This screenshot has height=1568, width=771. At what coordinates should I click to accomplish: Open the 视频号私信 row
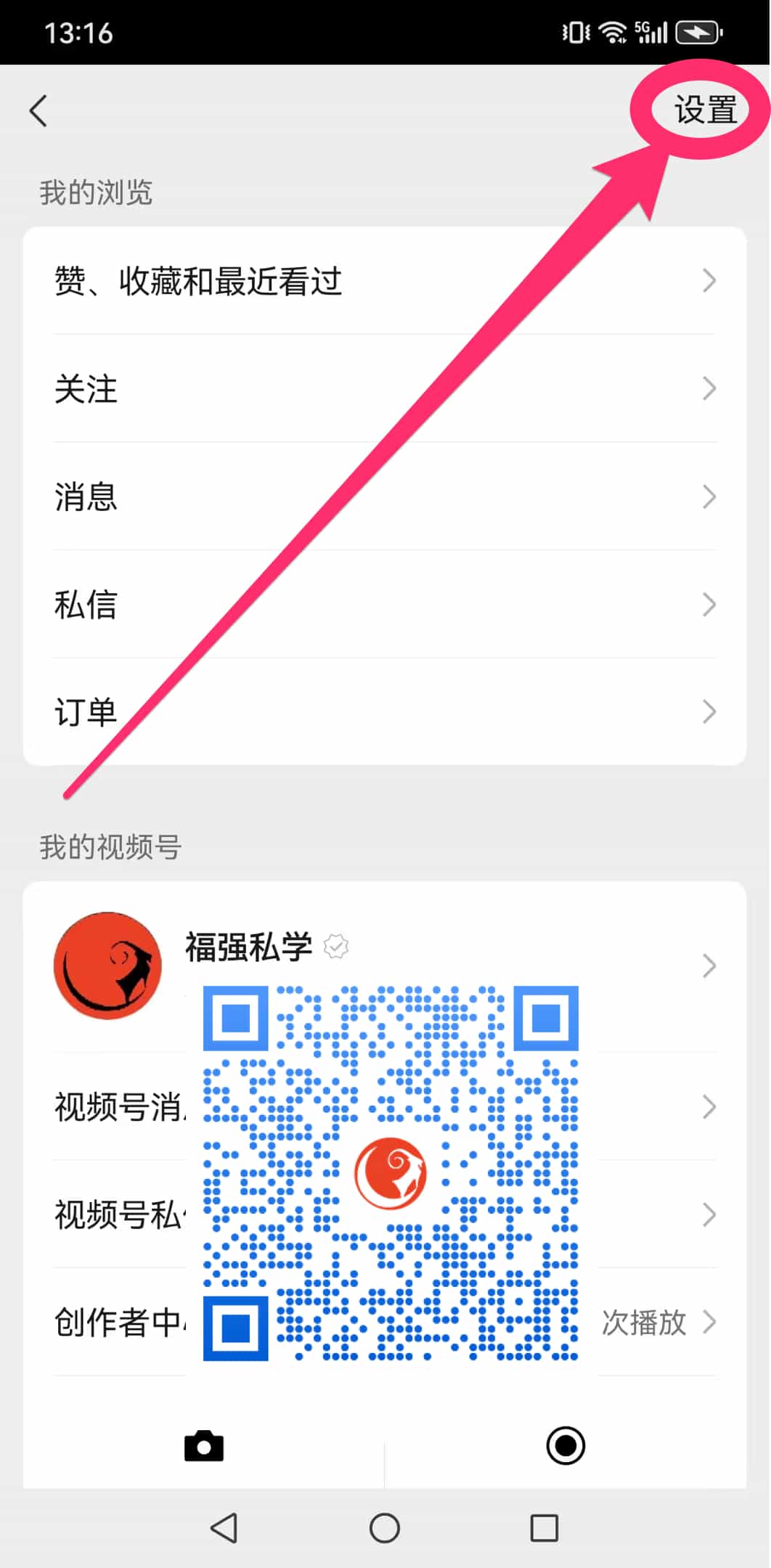pyautogui.click(x=385, y=1214)
